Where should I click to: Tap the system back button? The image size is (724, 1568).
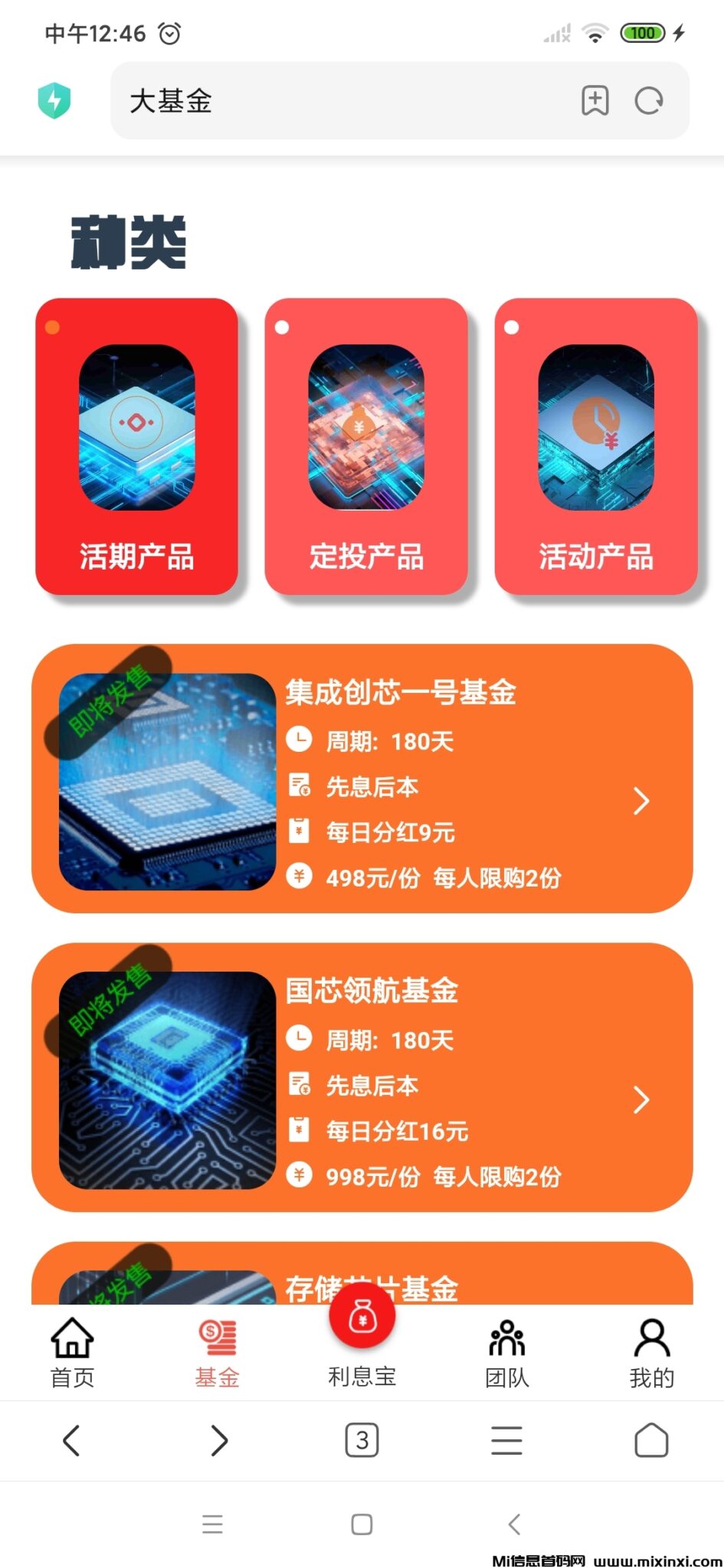click(x=514, y=1524)
